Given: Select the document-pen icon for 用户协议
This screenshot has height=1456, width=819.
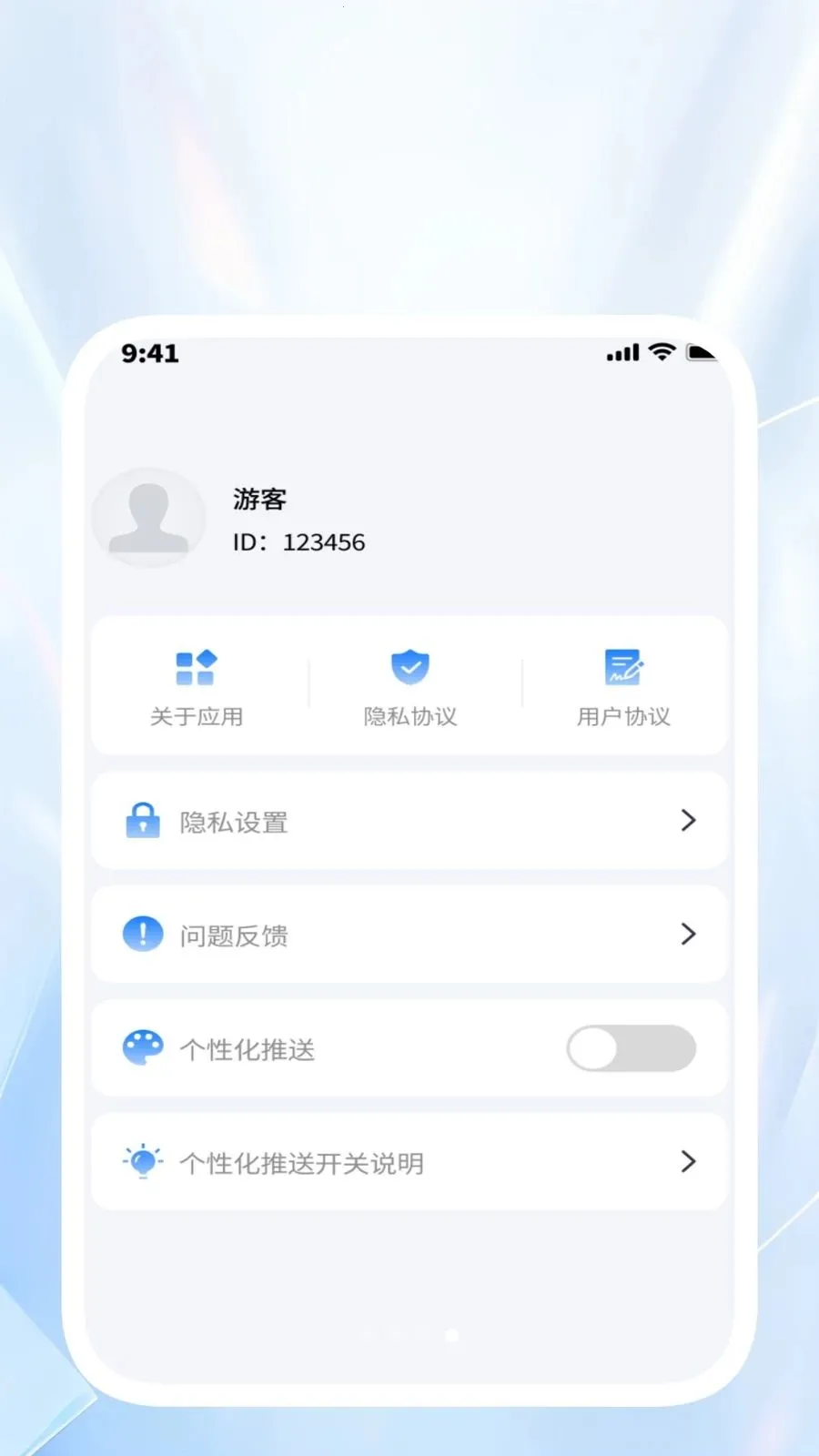Looking at the screenshot, I should click(624, 667).
